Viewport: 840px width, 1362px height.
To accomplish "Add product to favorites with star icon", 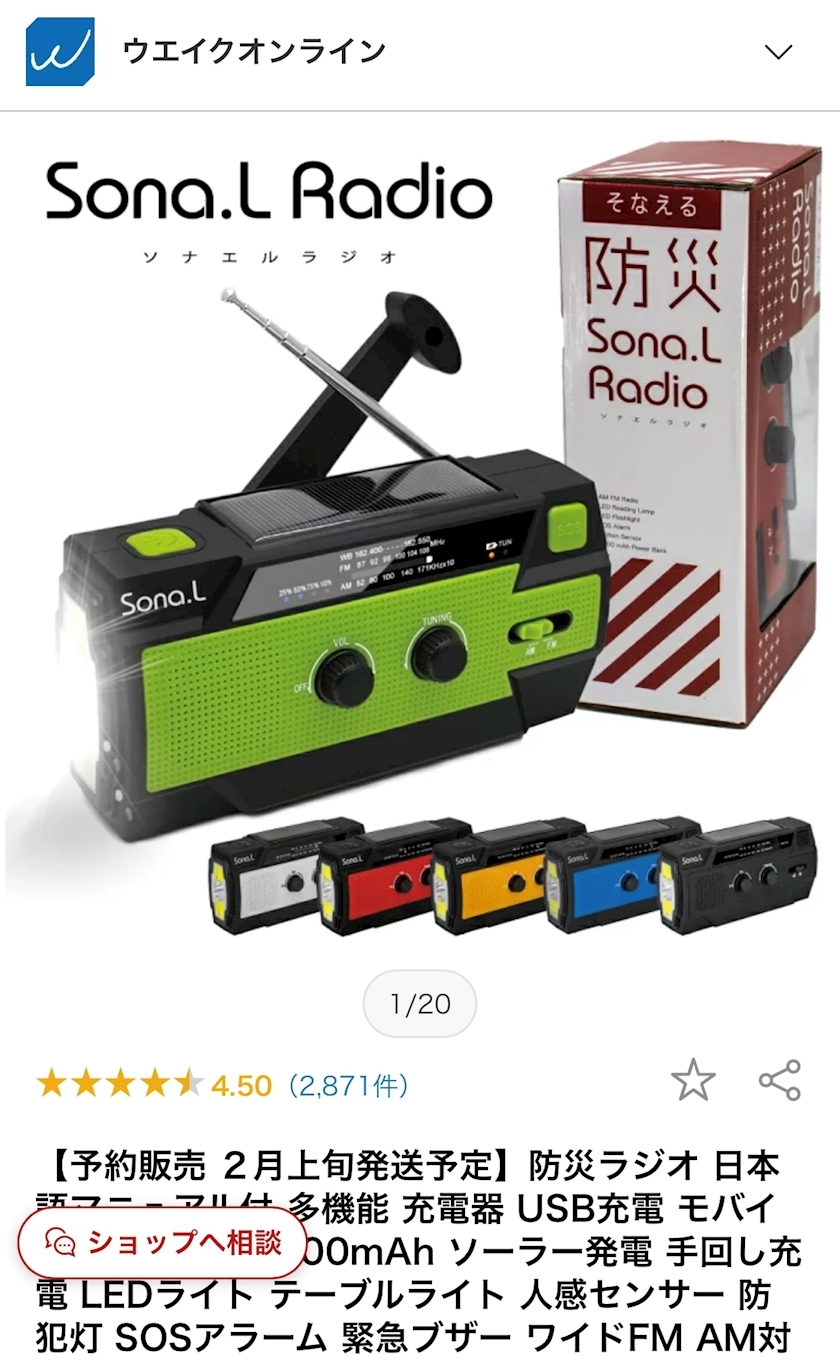I will pos(692,1081).
